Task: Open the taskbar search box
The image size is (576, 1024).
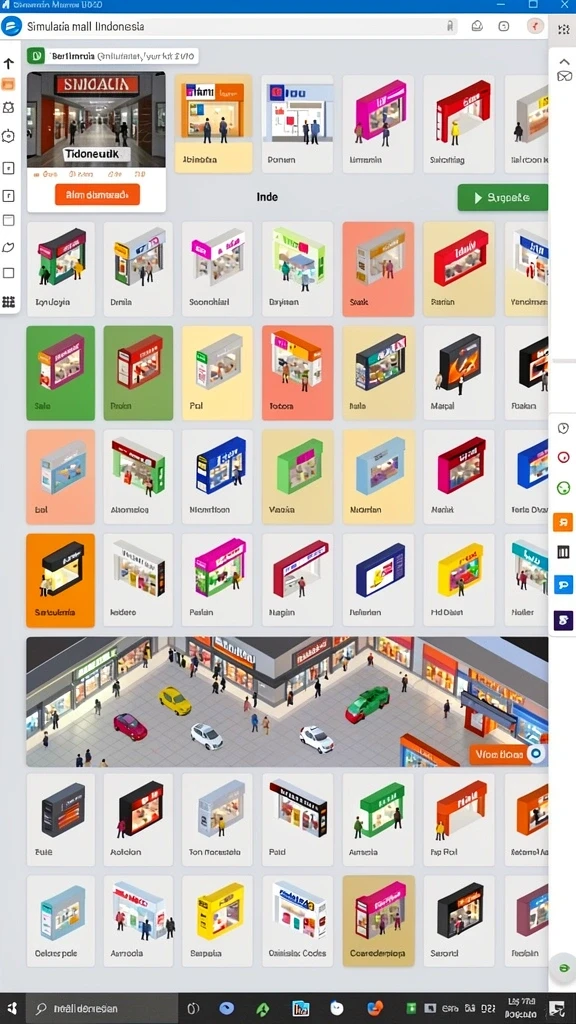Action: click(x=102, y=1008)
